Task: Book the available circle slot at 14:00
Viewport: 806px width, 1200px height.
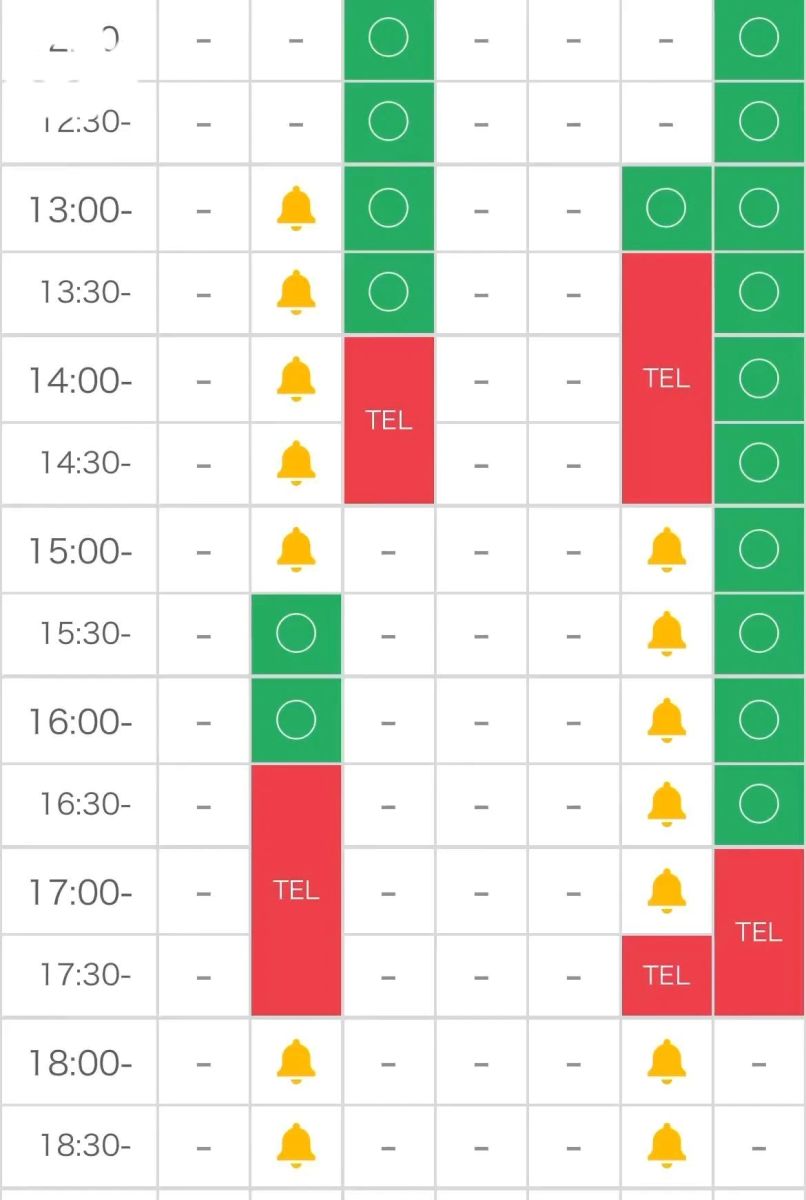Action: 759,379
